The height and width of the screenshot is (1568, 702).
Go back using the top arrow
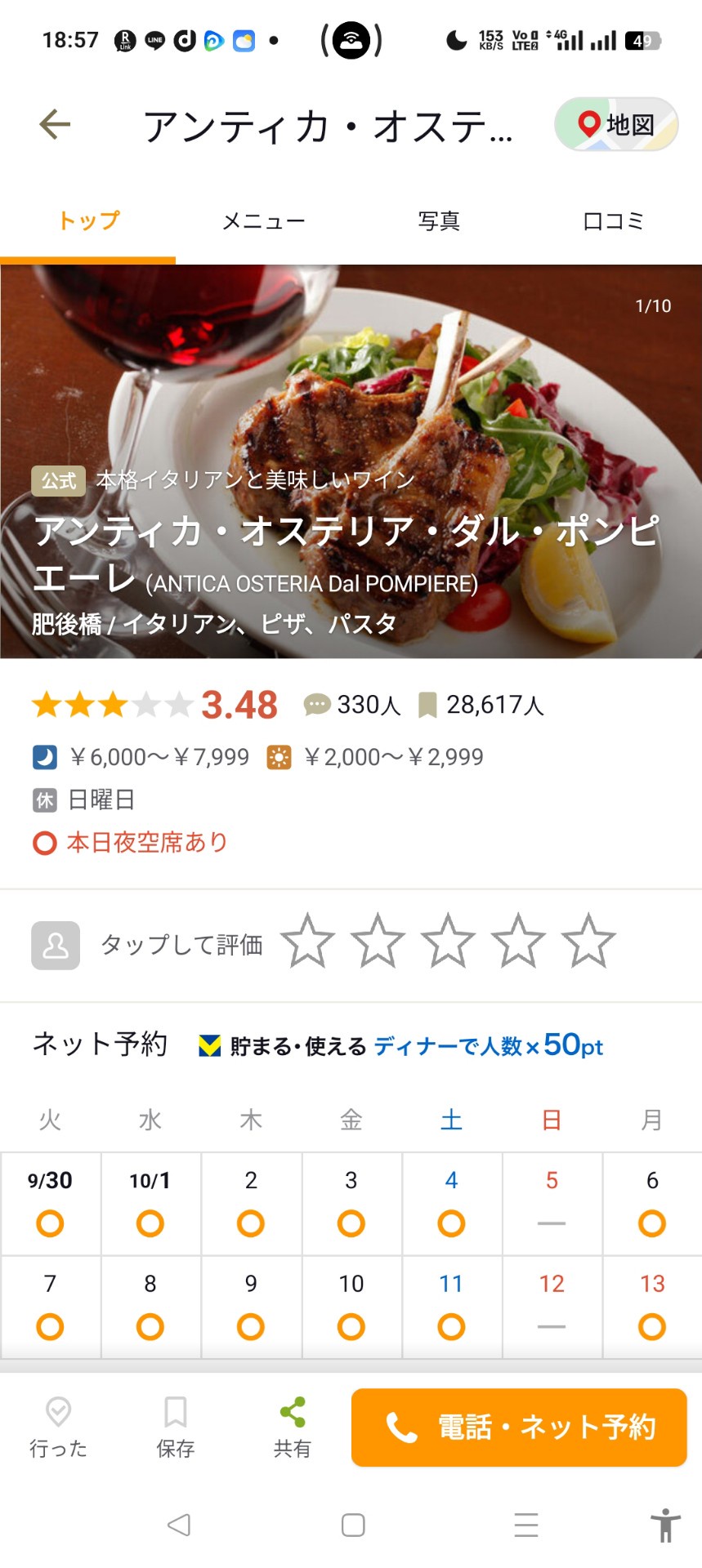click(55, 125)
